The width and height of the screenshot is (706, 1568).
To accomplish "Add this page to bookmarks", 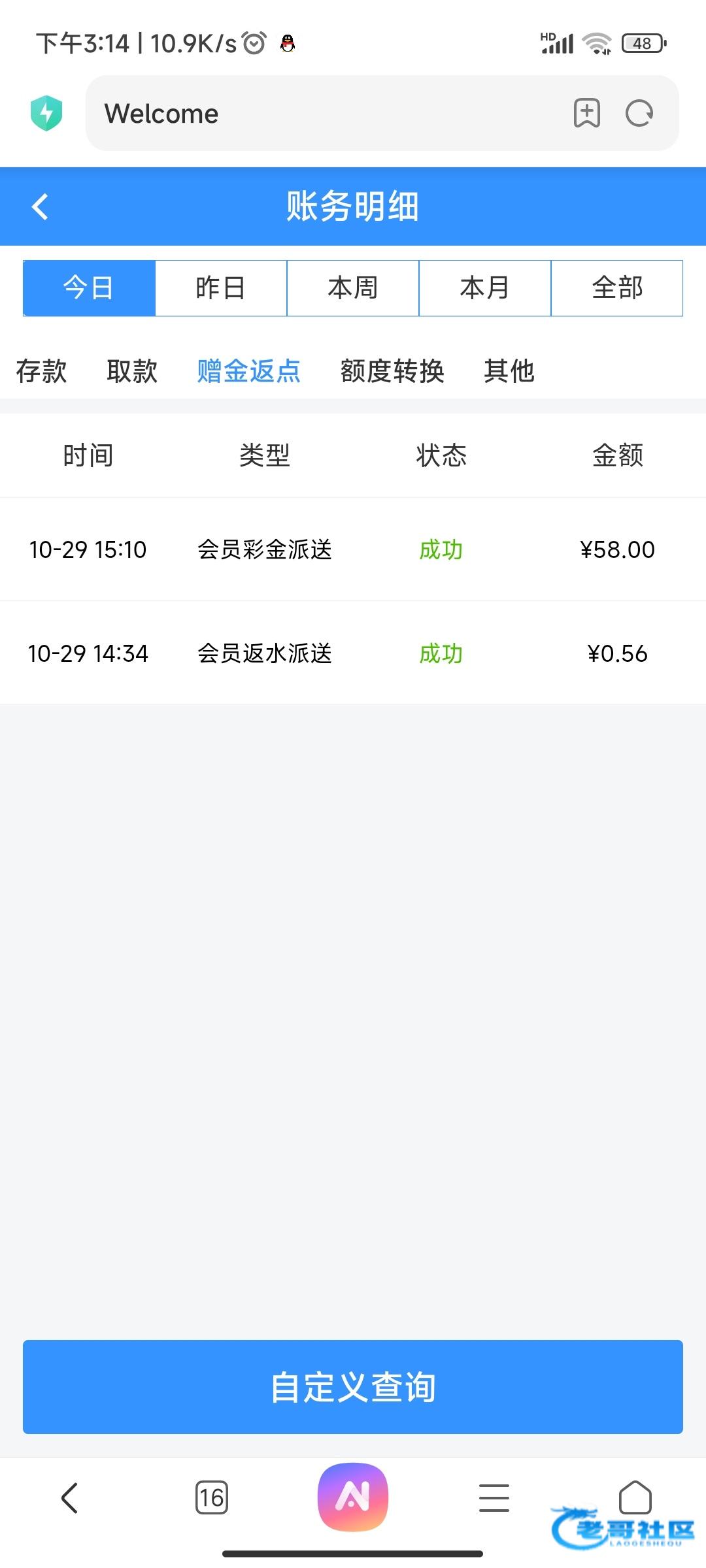I will point(586,114).
